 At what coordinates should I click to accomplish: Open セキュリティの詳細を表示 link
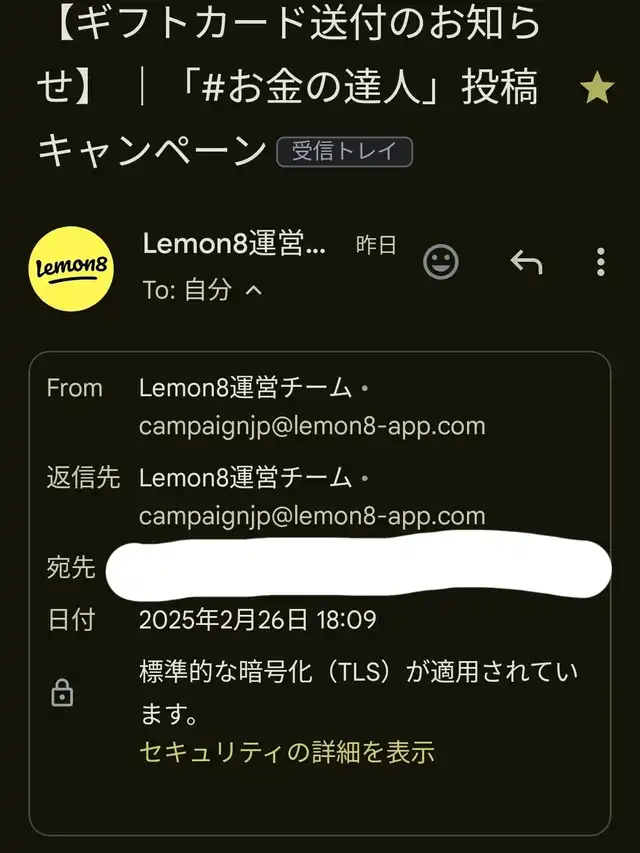coord(287,752)
